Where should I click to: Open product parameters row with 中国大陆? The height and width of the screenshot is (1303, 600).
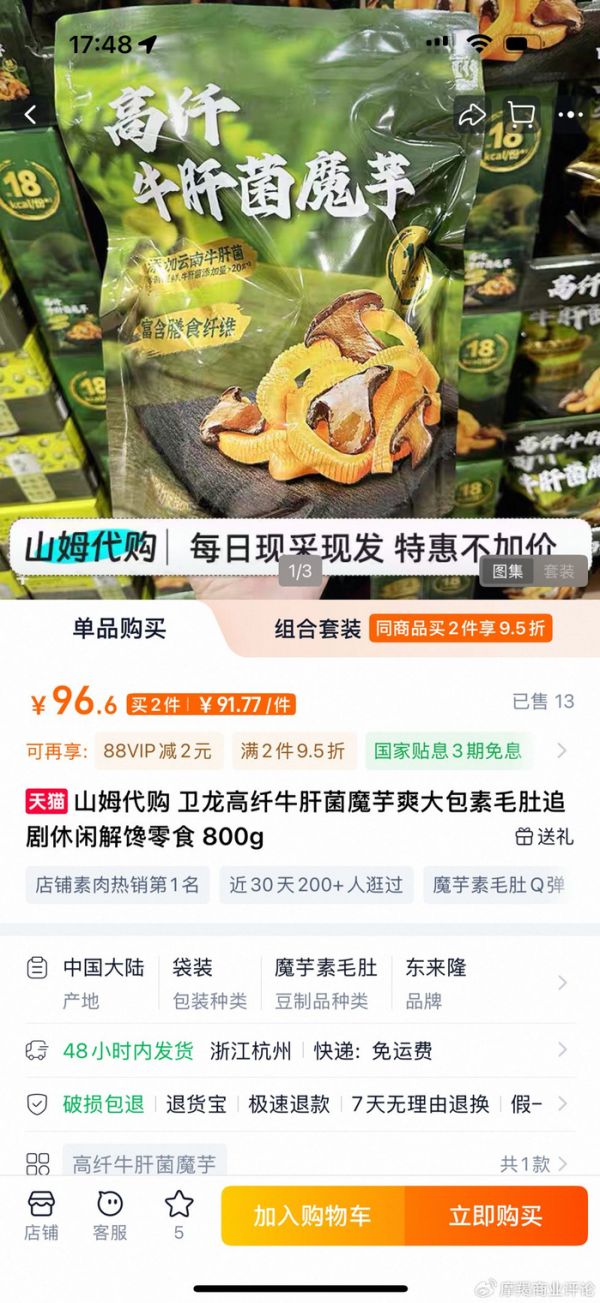click(x=300, y=982)
